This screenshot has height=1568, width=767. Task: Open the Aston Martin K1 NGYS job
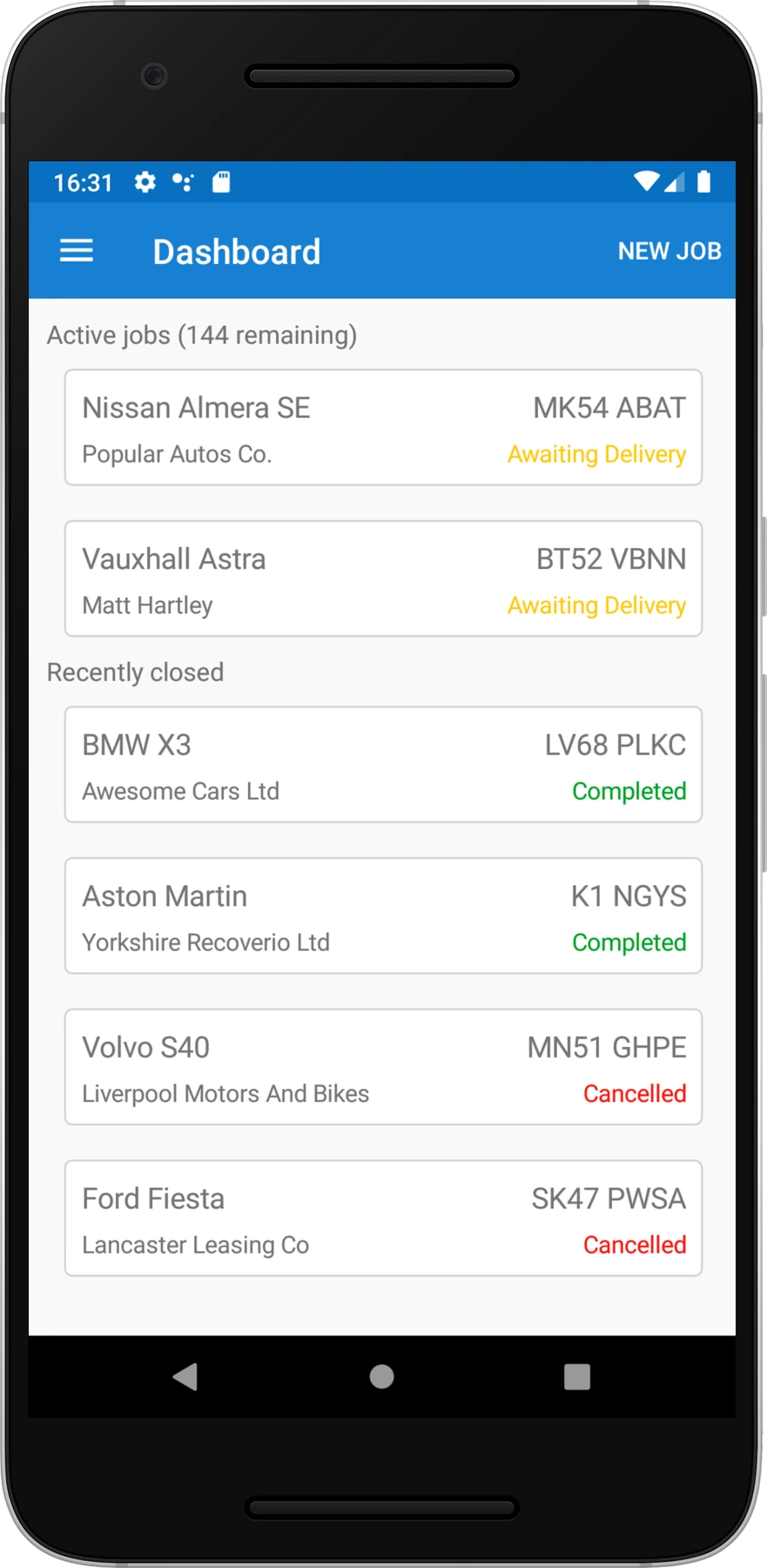click(383, 915)
